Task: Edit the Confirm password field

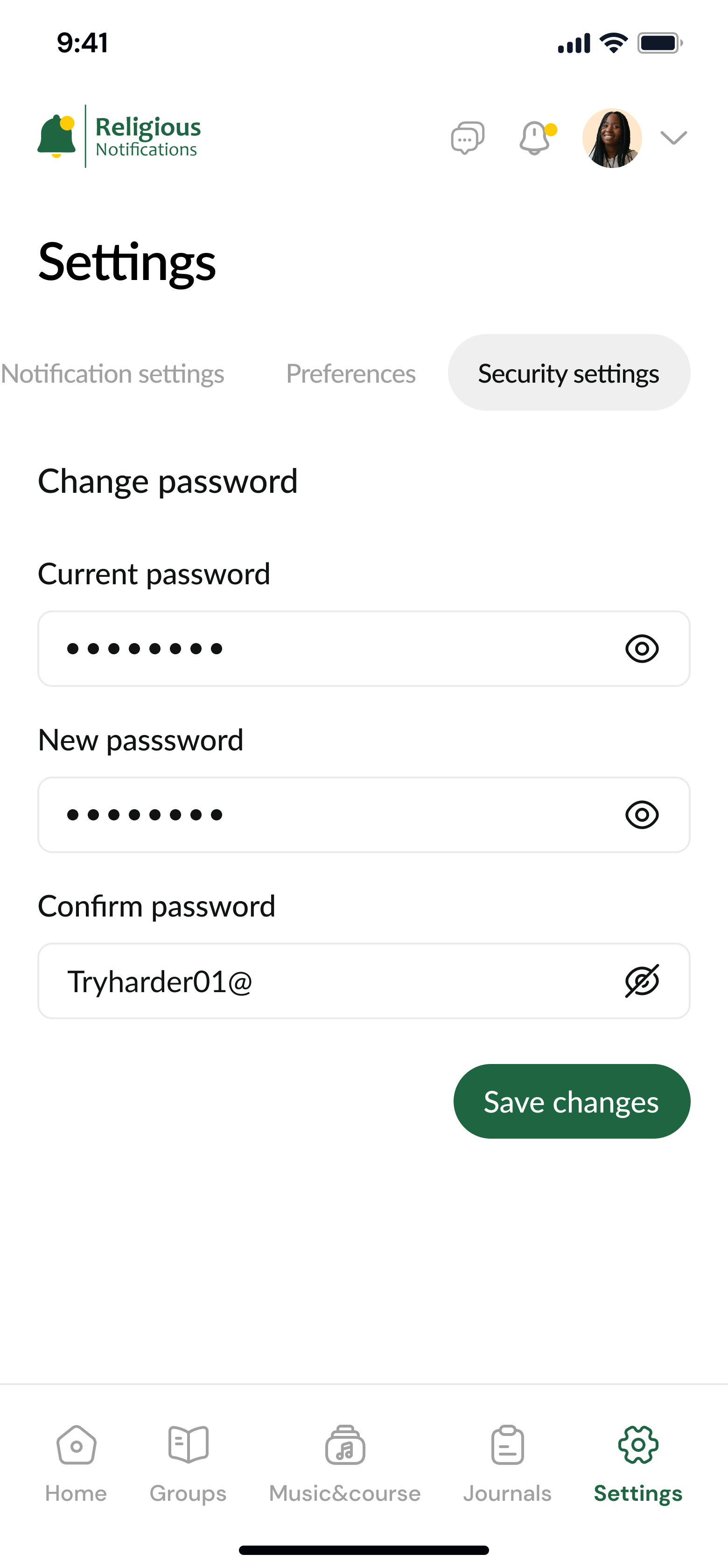Action: pyautogui.click(x=364, y=981)
